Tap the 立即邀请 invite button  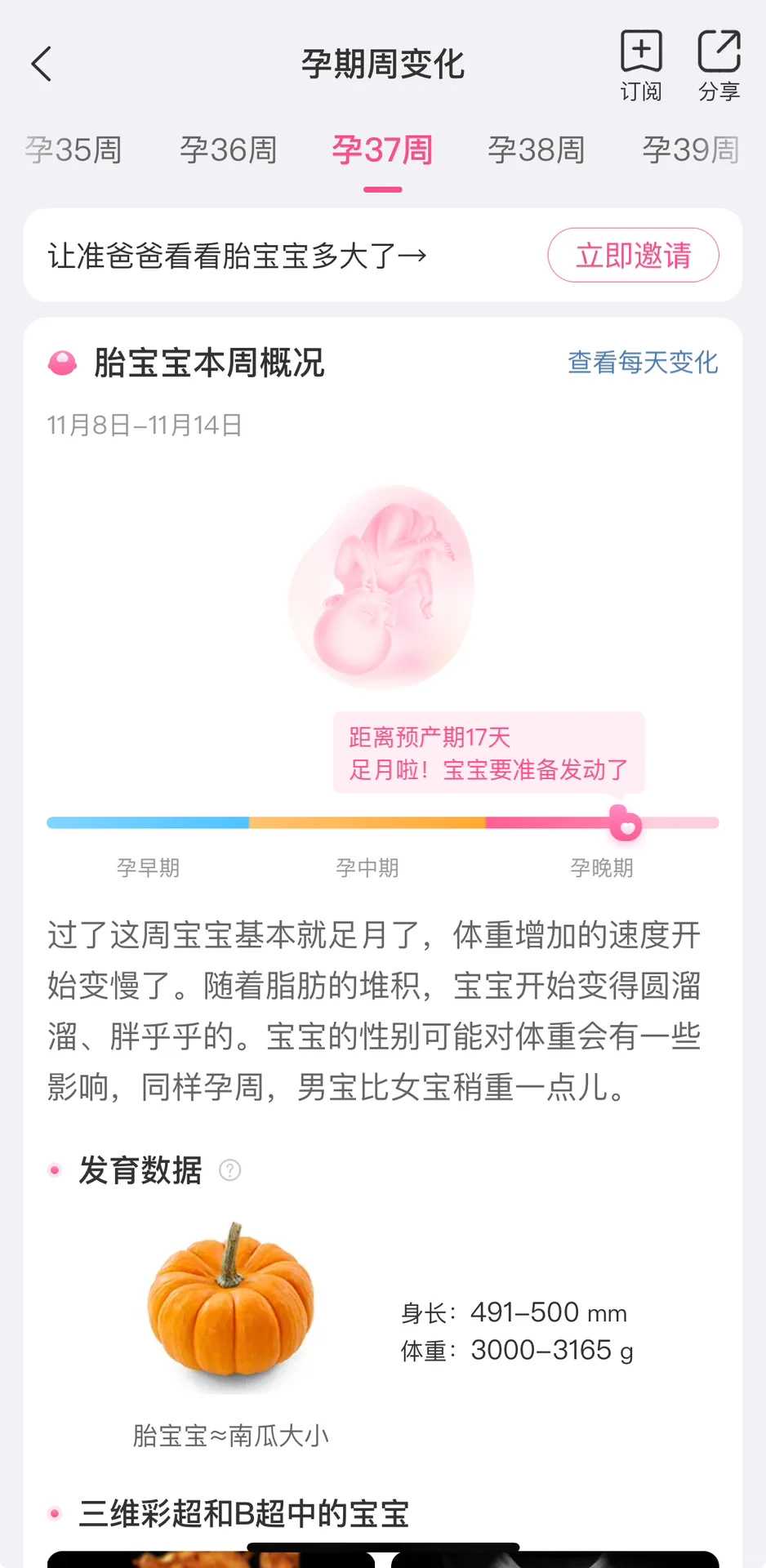[633, 256]
